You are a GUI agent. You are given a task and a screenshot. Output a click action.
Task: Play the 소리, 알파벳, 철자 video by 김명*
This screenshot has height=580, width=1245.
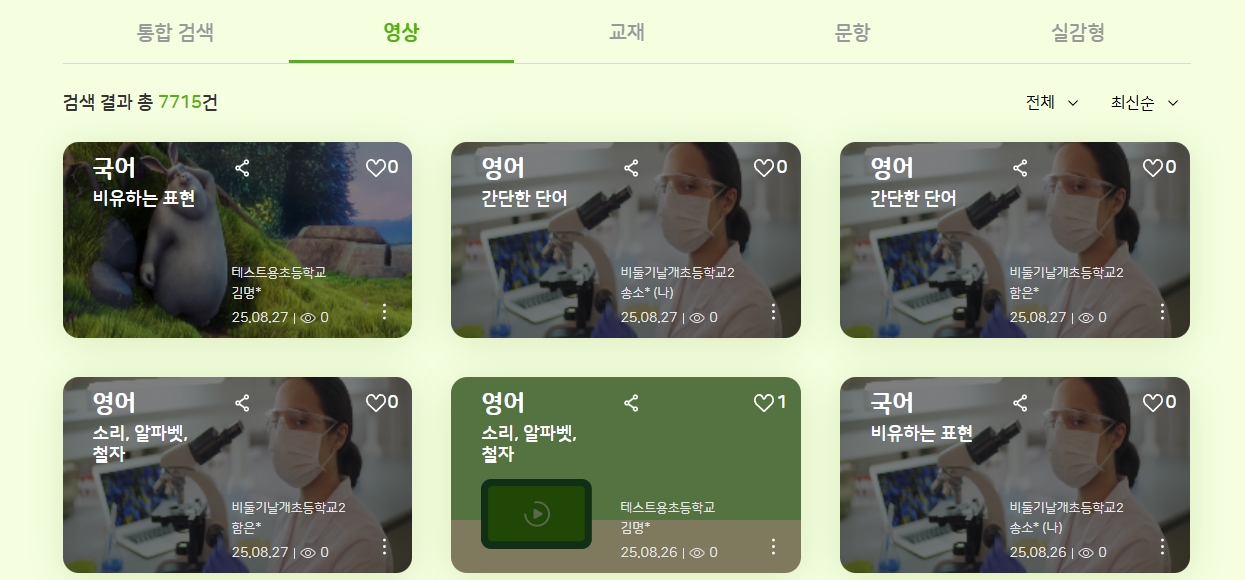[x=536, y=514]
